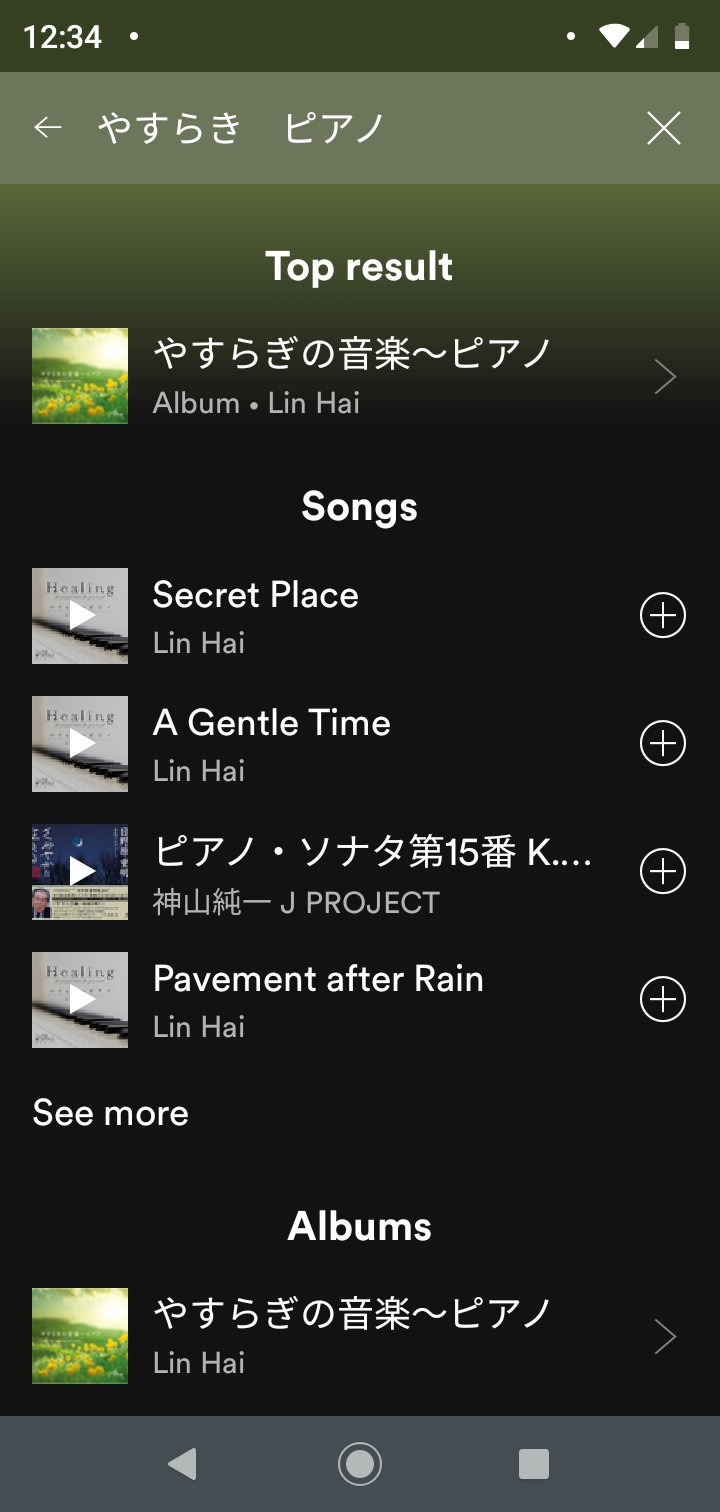
Task: Go back from search results
Action: point(48,128)
